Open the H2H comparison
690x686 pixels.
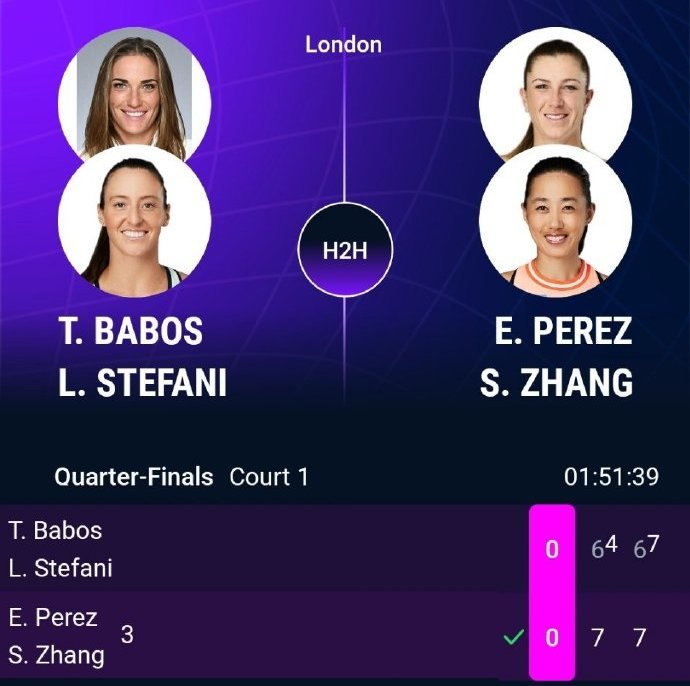pos(344,250)
